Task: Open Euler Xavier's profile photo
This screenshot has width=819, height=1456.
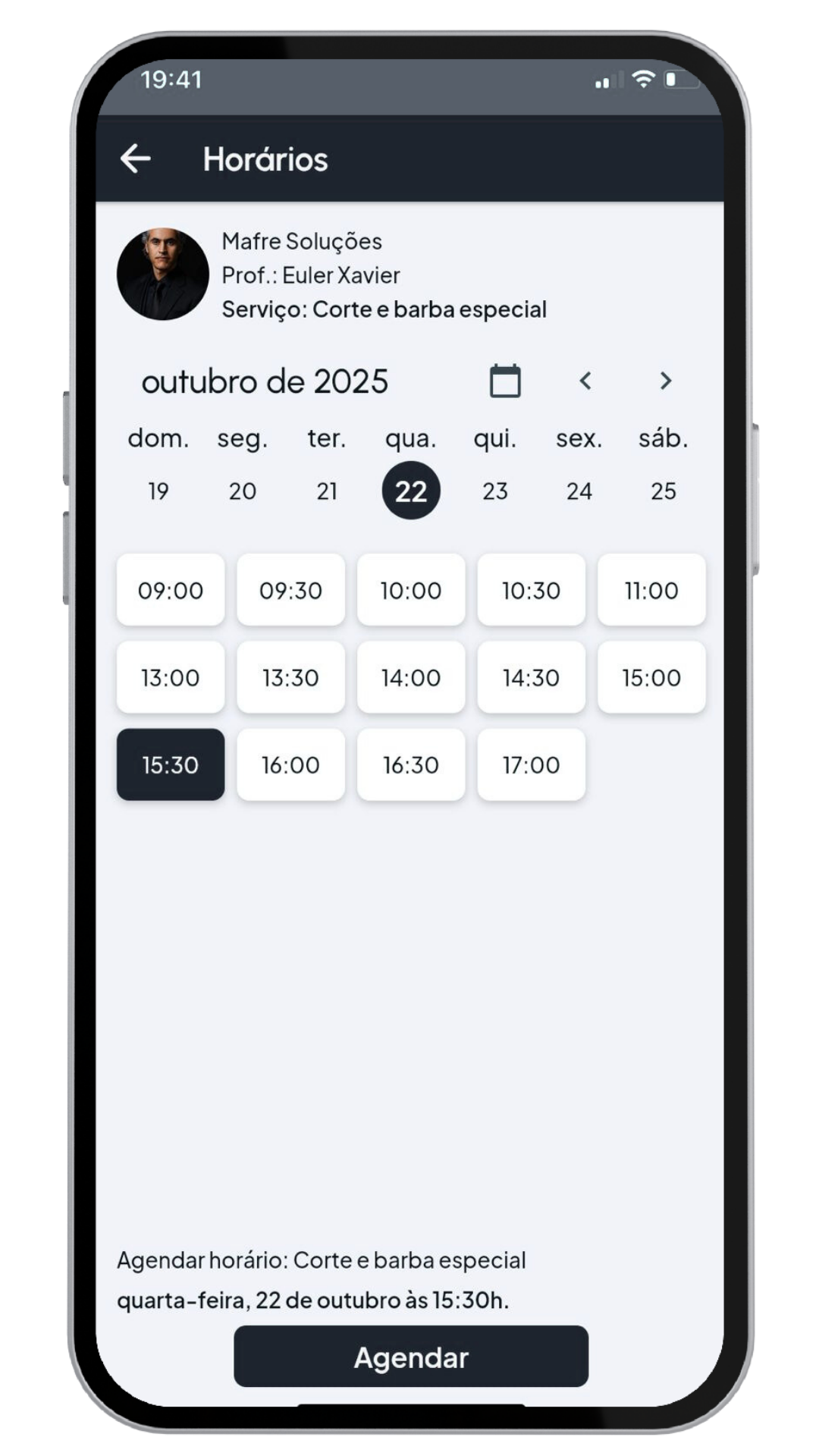Action: point(162,275)
